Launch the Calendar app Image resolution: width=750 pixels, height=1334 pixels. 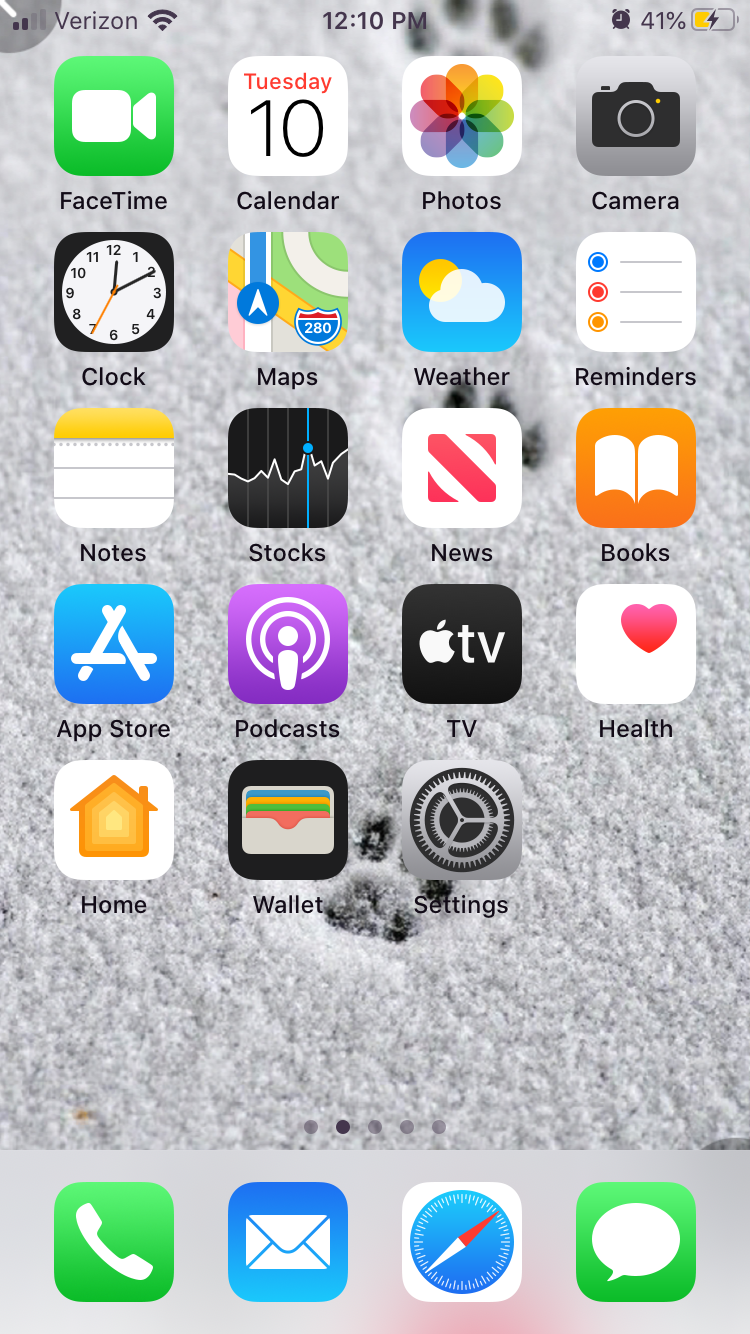(287, 116)
